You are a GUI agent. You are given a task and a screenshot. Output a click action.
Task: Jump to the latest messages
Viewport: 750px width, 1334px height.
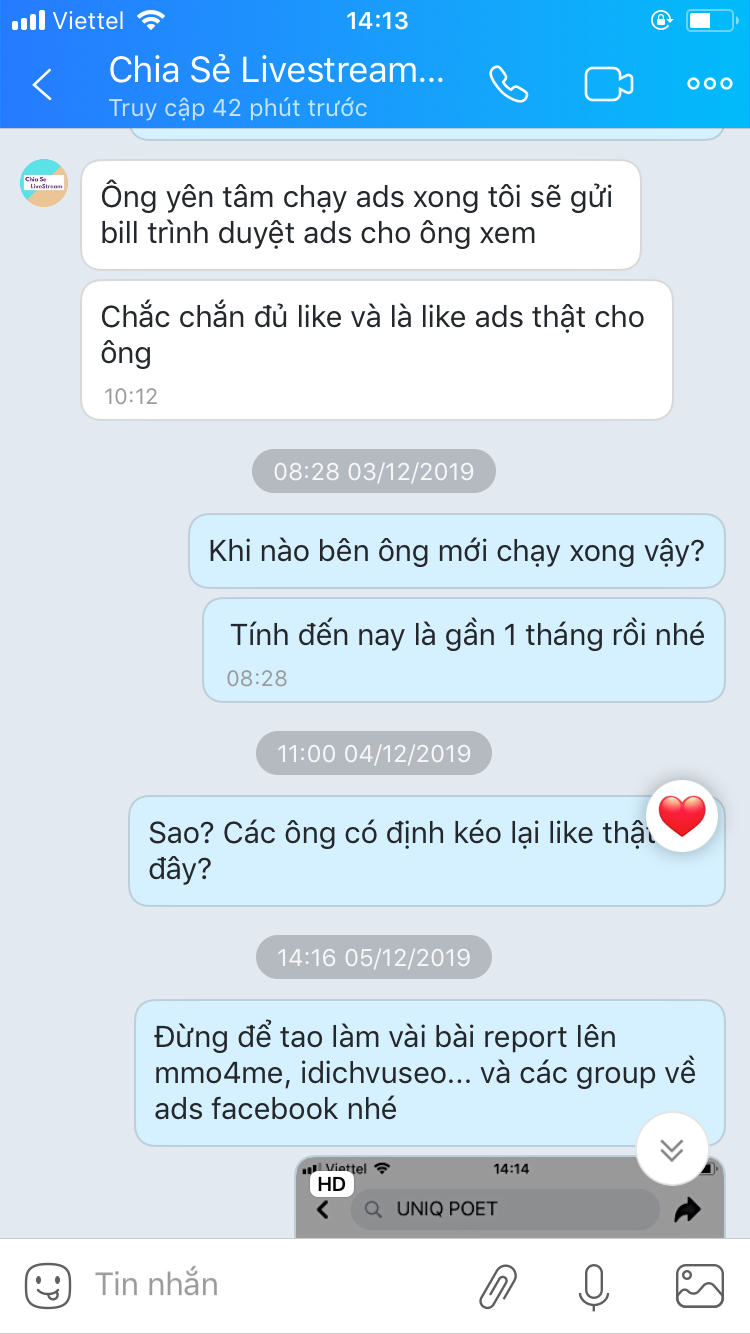tap(672, 1149)
